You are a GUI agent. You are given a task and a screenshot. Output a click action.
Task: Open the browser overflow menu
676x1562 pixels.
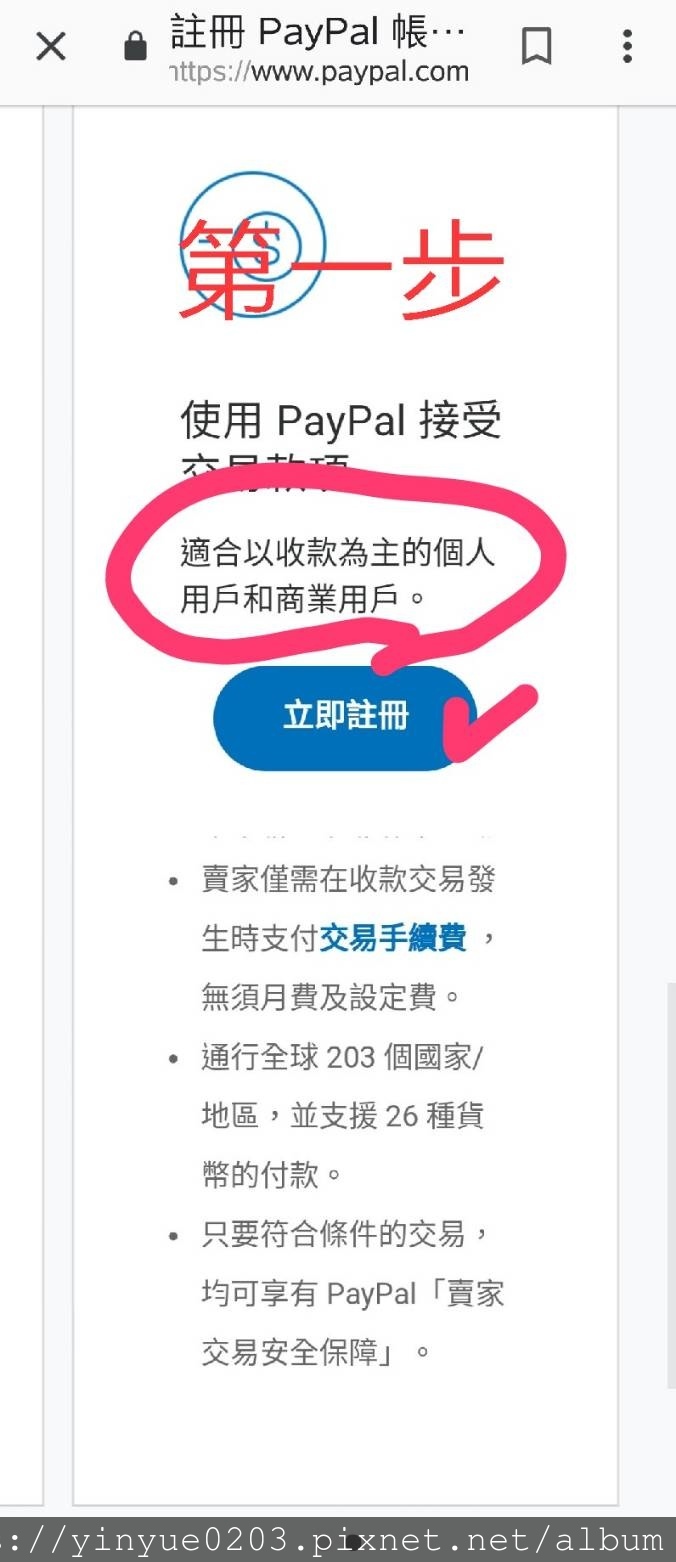[x=627, y=46]
